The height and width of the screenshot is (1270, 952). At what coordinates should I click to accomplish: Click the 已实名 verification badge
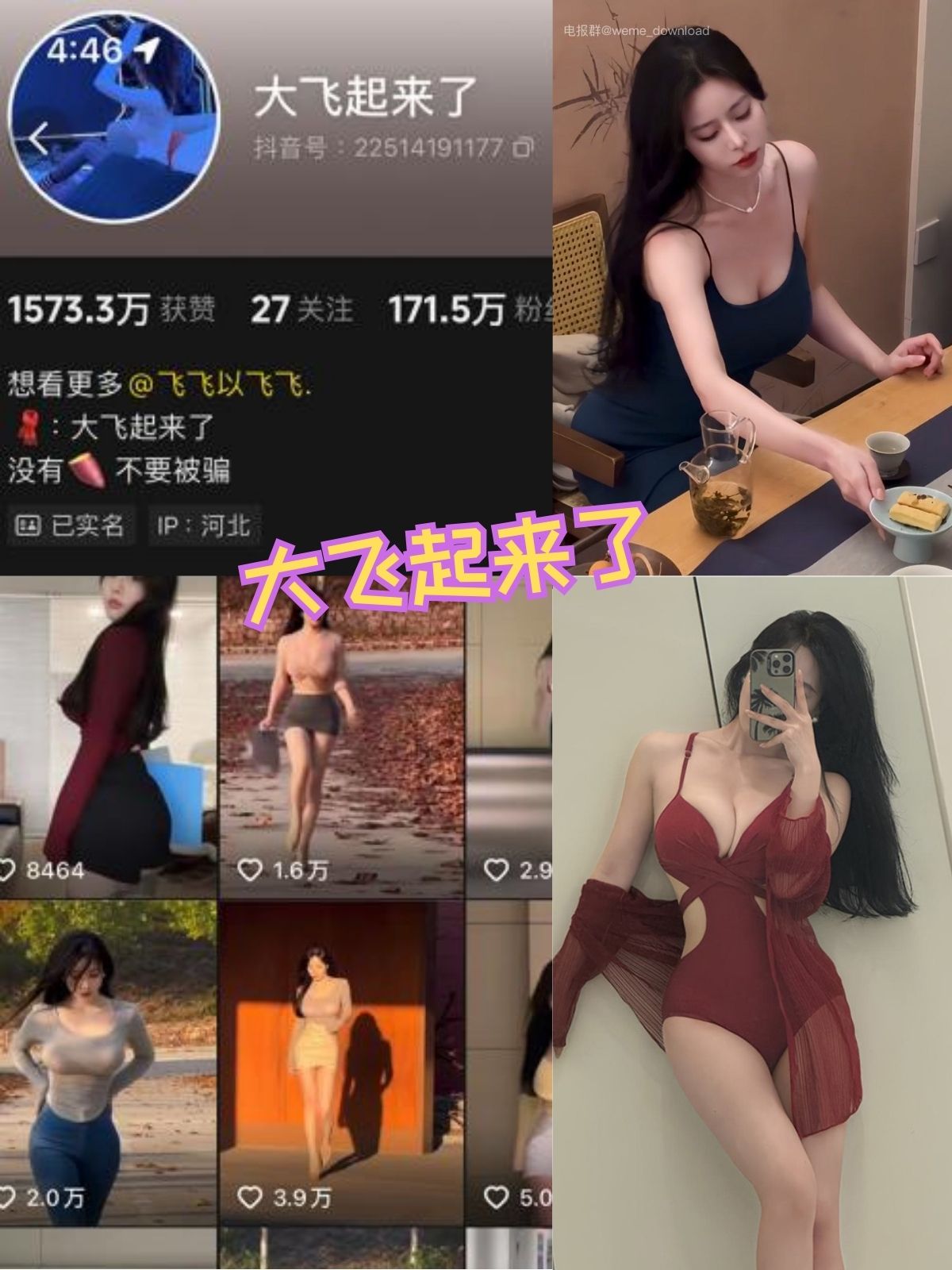(71, 525)
